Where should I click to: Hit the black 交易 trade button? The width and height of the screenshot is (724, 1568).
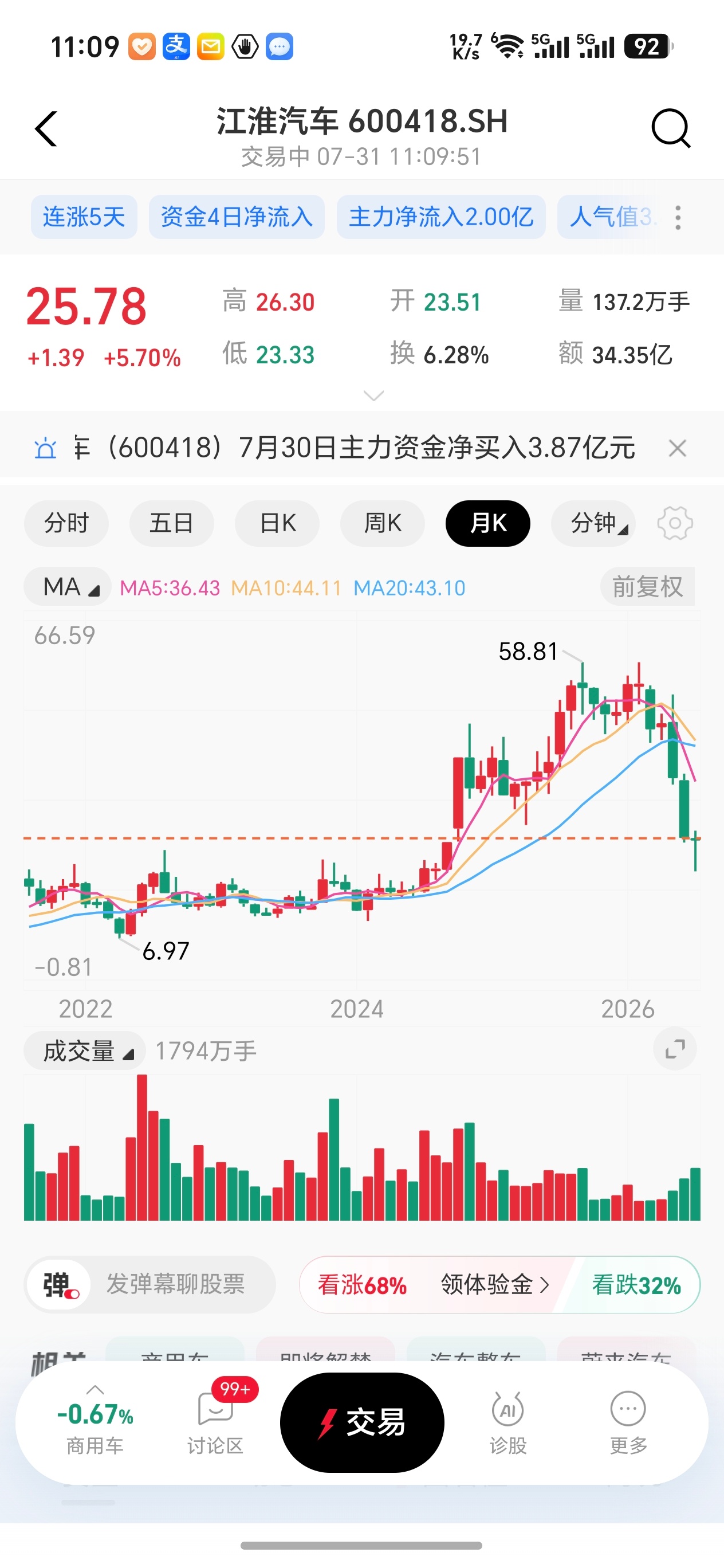click(362, 1422)
